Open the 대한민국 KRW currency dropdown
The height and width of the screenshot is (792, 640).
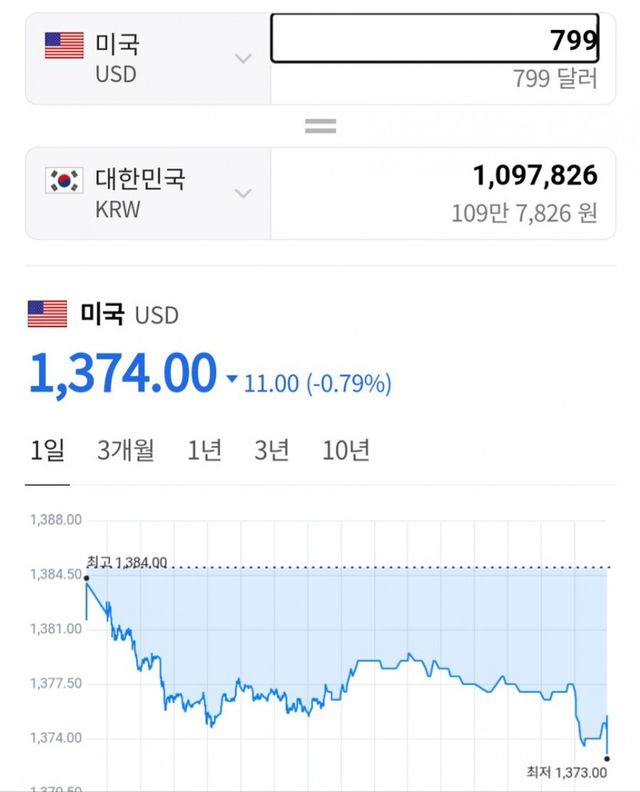coord(148,193)
